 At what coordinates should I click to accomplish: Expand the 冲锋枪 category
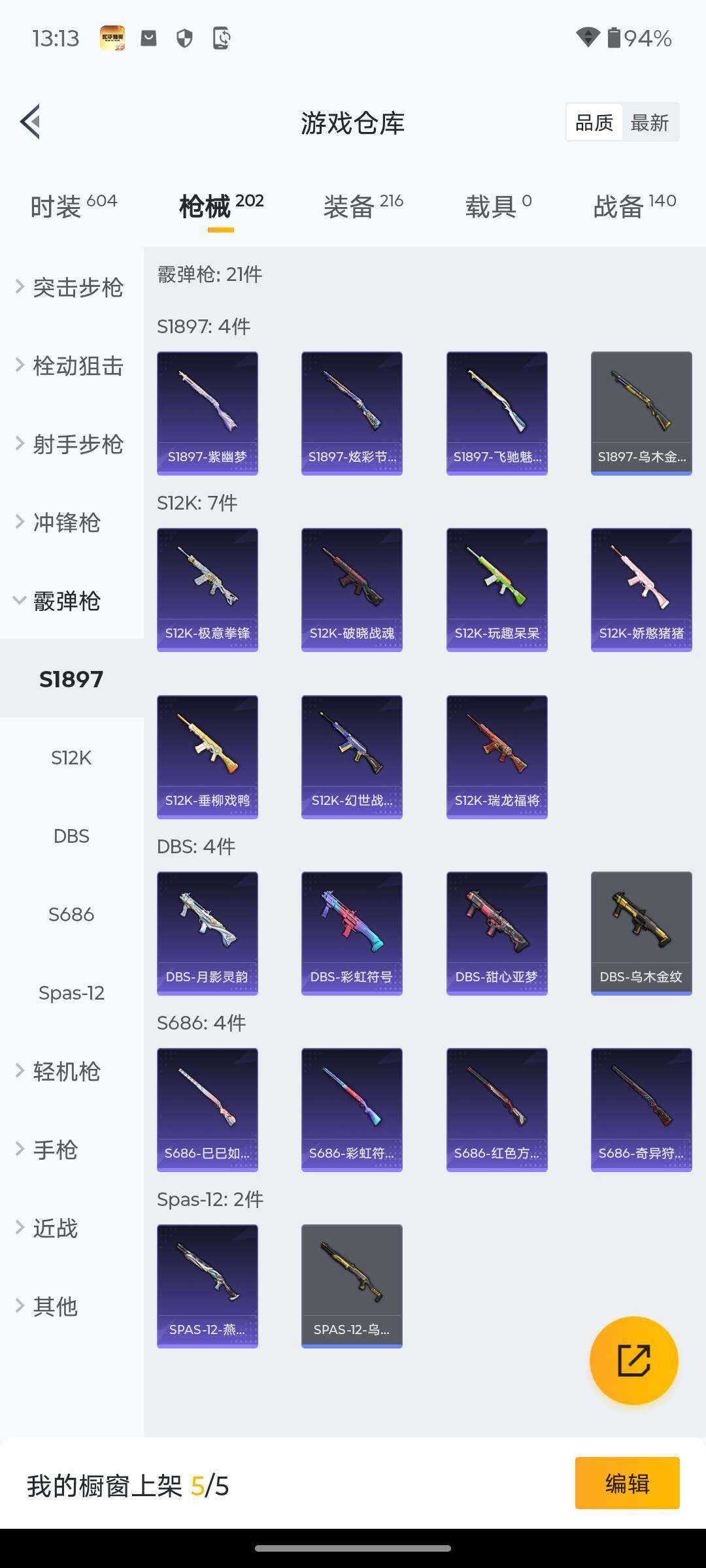click(65, 523)
